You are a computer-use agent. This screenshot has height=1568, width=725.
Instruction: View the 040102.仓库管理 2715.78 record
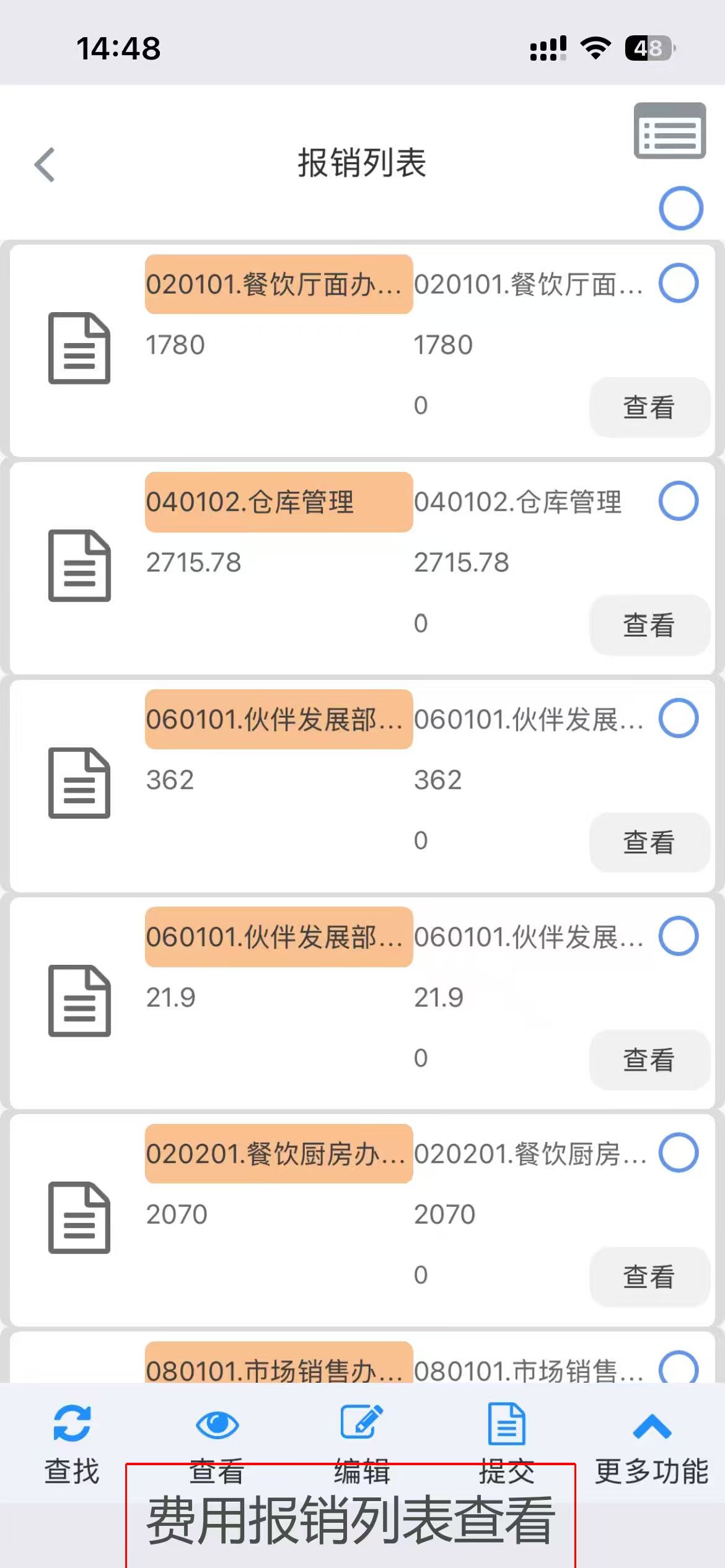tap(649, 625)
